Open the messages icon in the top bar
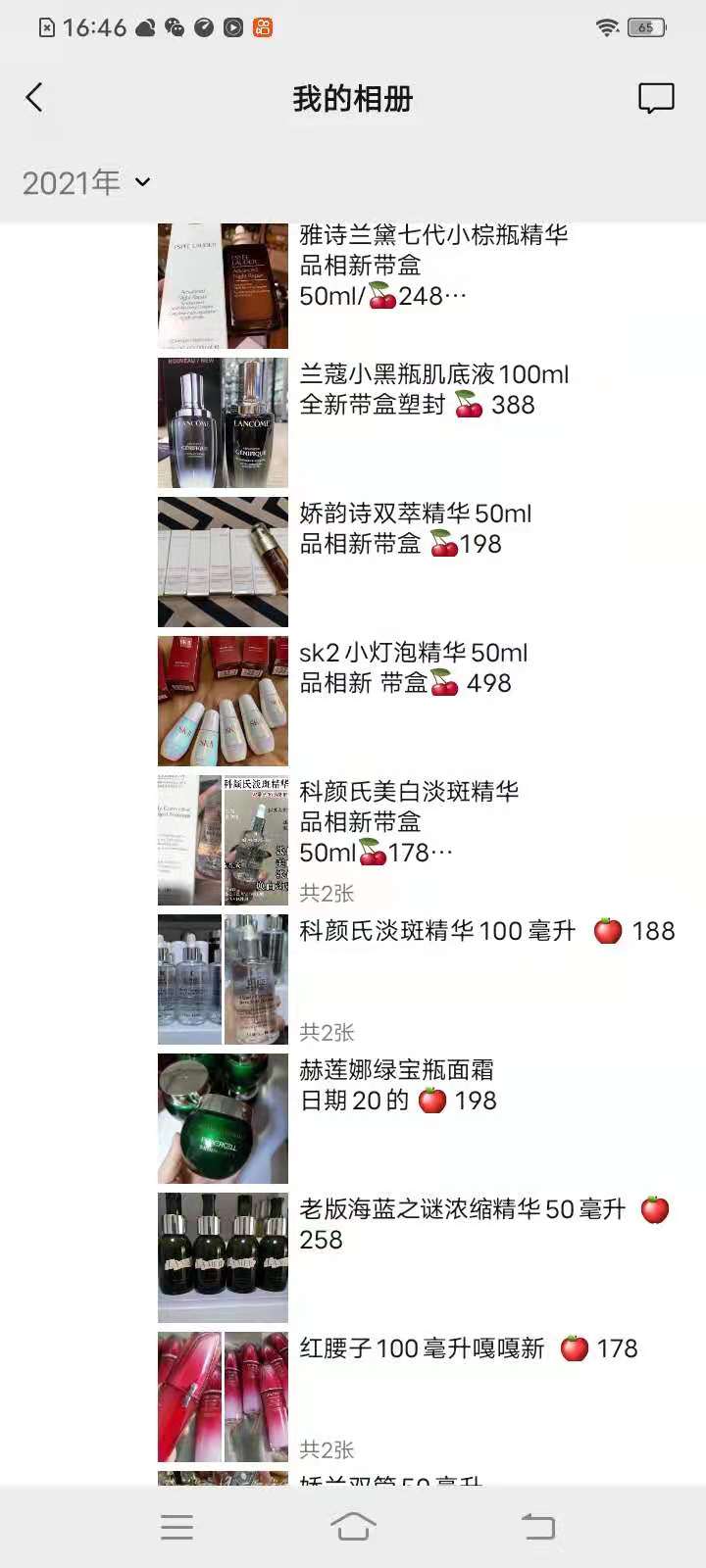Viewport: 706px width, 1568px height. pos(656,98)
